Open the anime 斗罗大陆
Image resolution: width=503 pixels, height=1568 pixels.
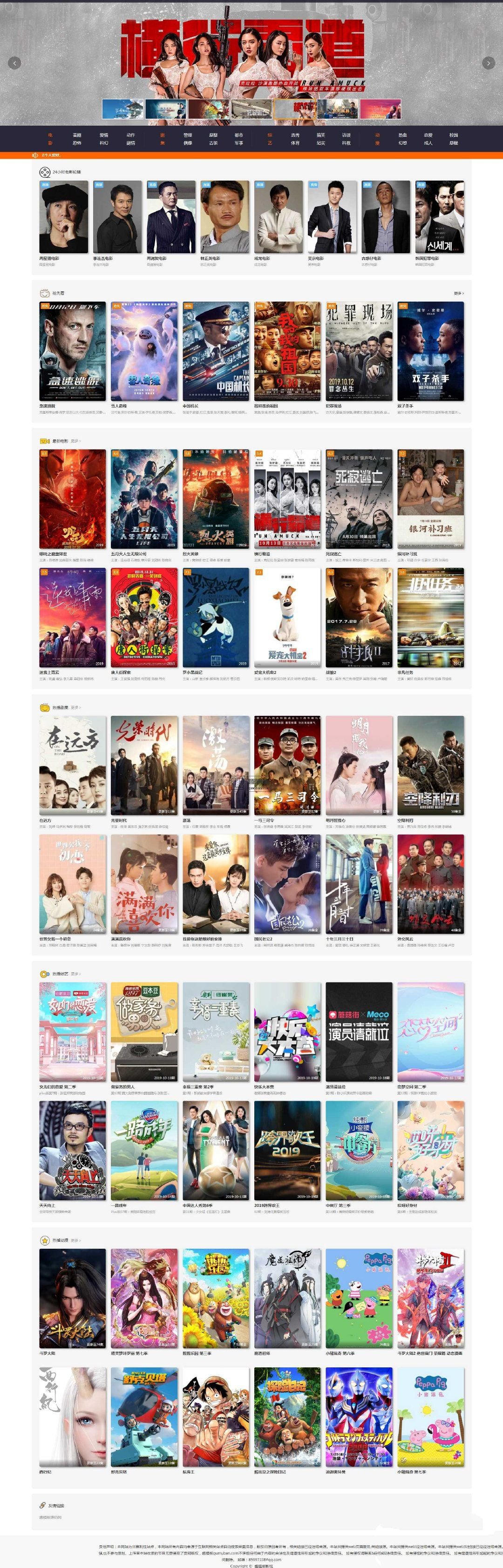(73, 1298)
